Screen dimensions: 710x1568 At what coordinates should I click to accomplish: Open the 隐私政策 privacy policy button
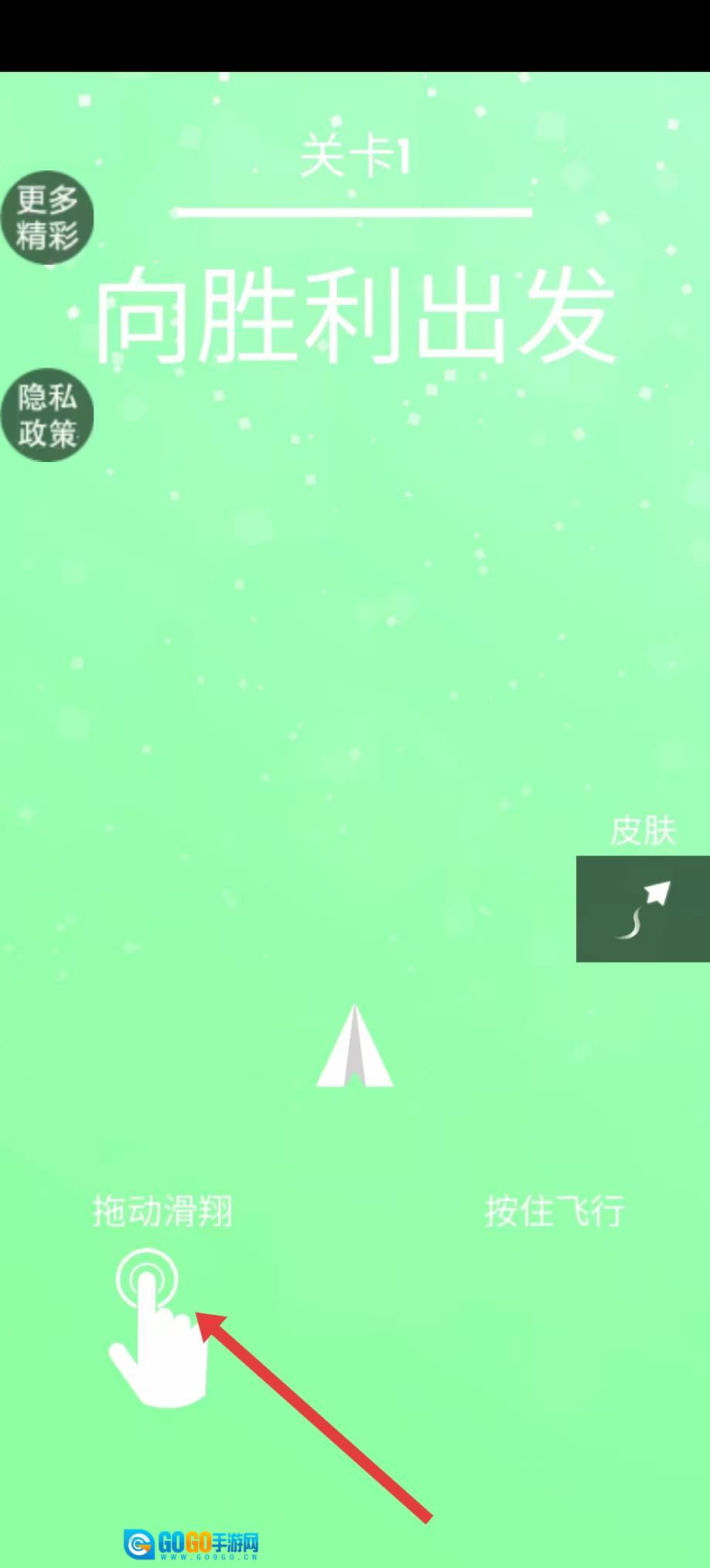pyautogui.click(x=46, y=415)
